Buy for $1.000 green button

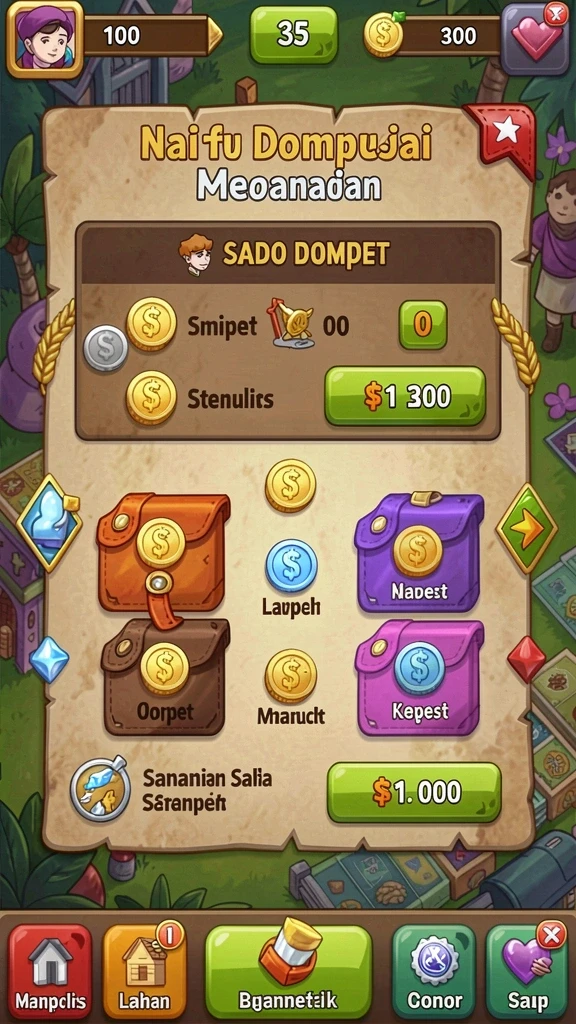click(414, 792)
